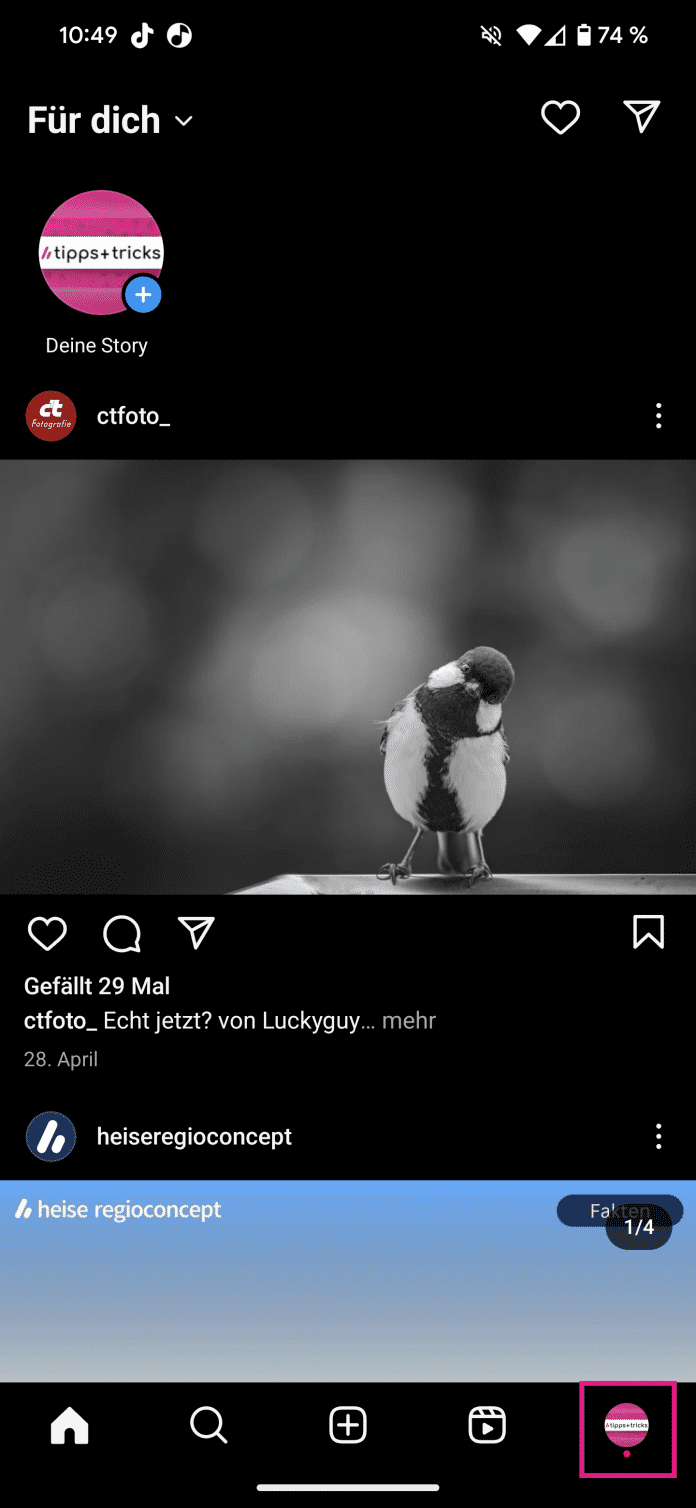View who liked via Gefällt 29 Mal
The height and width of the screenshot is (1508, 696).
click(x=97, y=986)
